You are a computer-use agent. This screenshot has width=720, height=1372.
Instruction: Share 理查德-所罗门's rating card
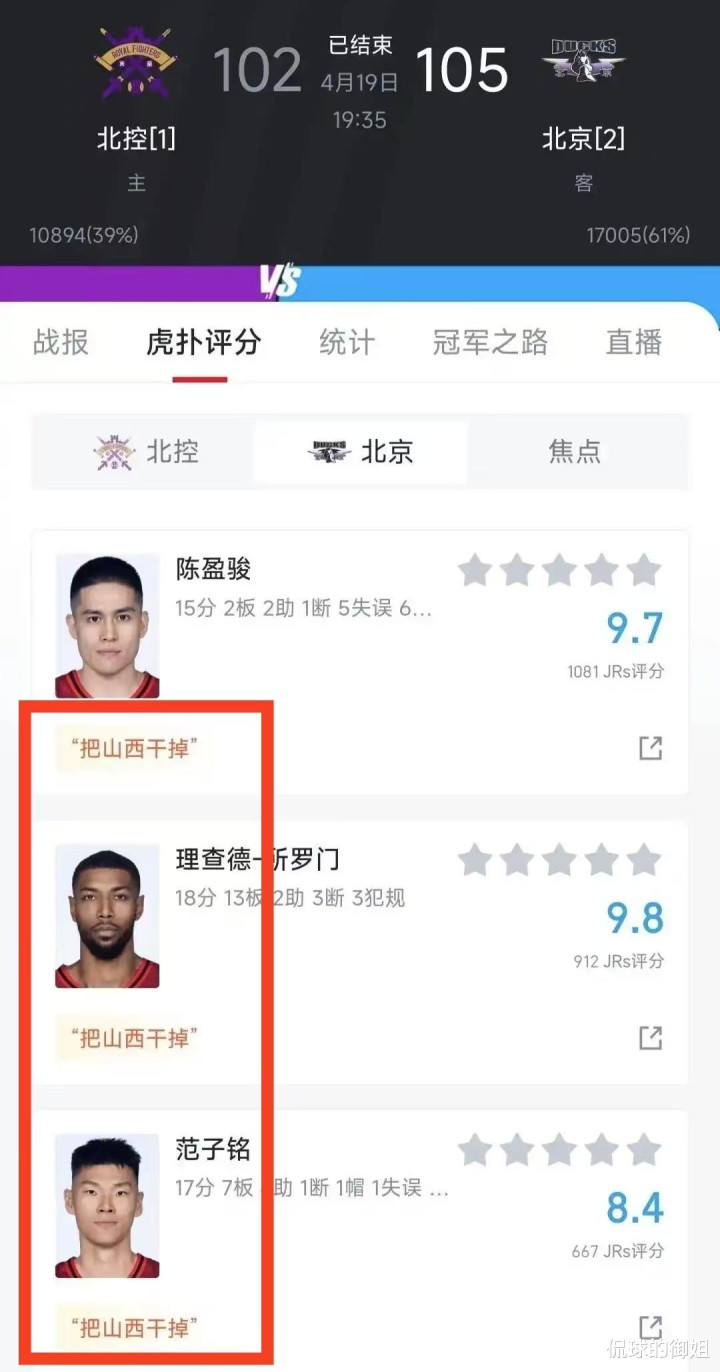651,1037
